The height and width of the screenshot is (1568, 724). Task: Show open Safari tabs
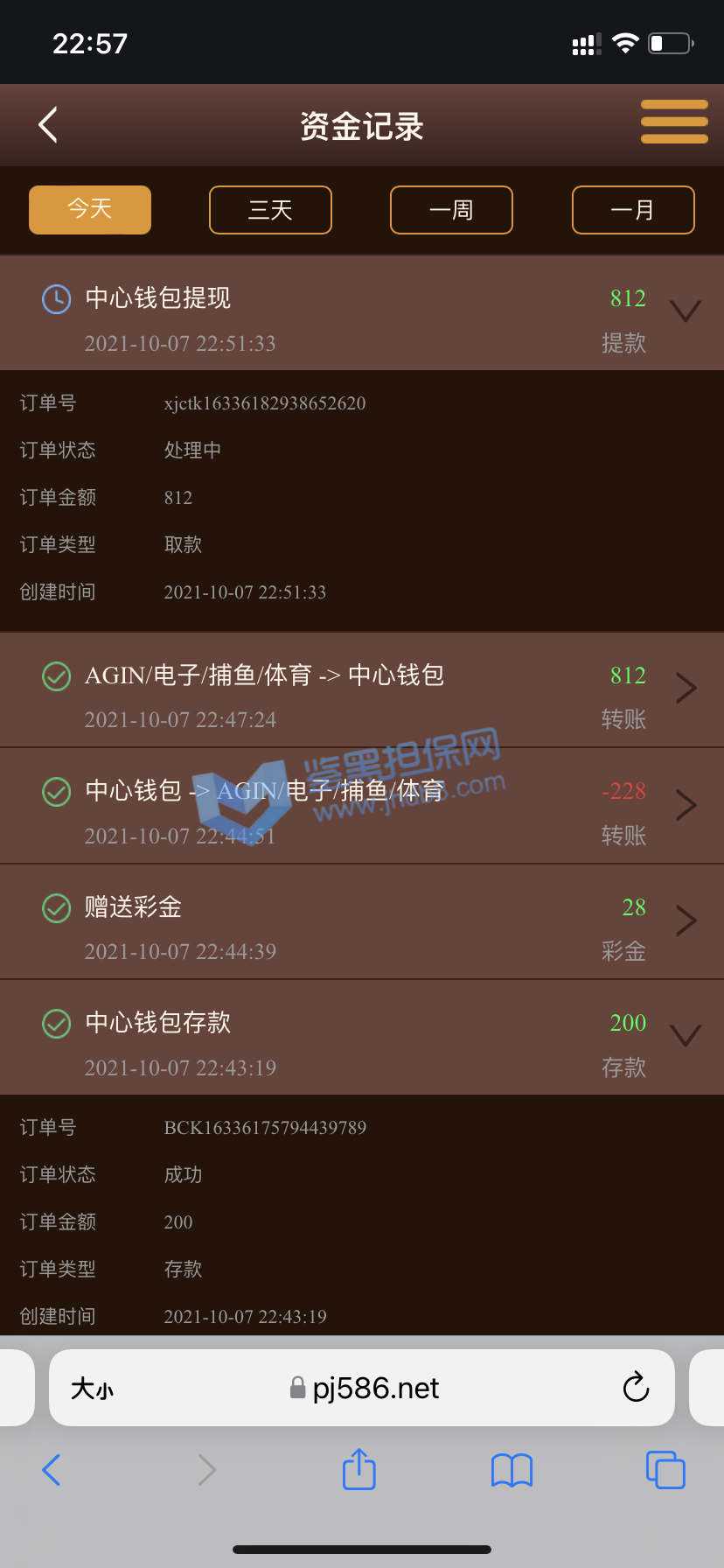click(665, 1470)
